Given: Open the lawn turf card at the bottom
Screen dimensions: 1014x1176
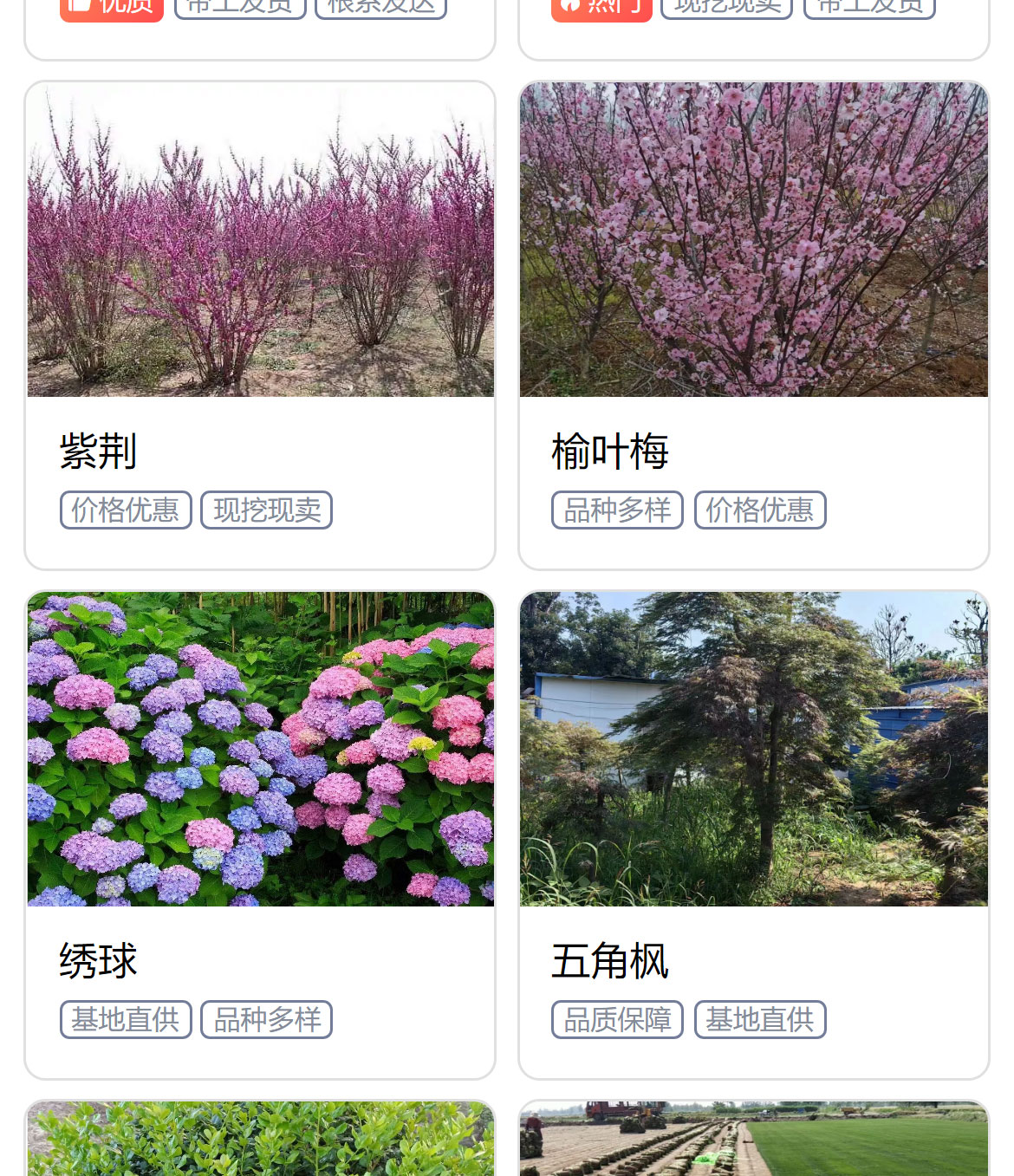Looking at the screenshot, I should [753, 1140].
